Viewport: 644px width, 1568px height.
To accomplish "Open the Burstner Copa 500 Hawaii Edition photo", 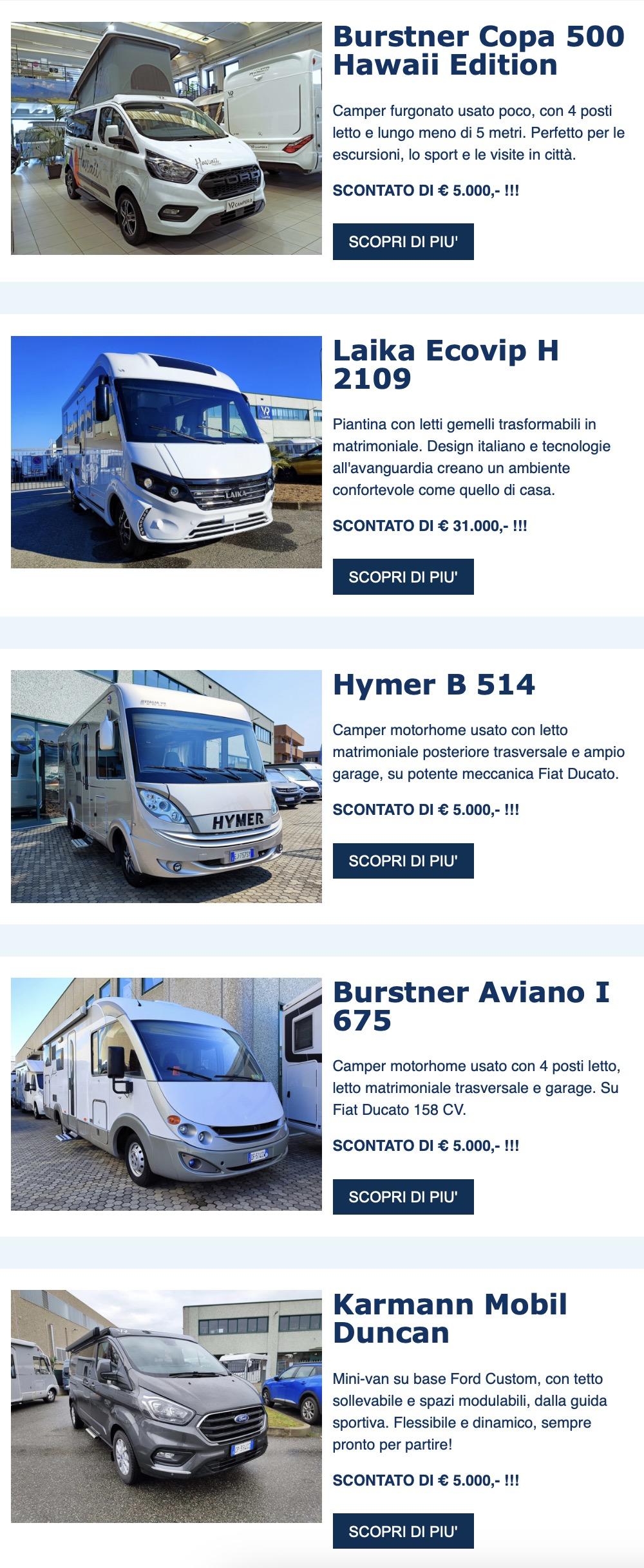I will click(166, 138).
